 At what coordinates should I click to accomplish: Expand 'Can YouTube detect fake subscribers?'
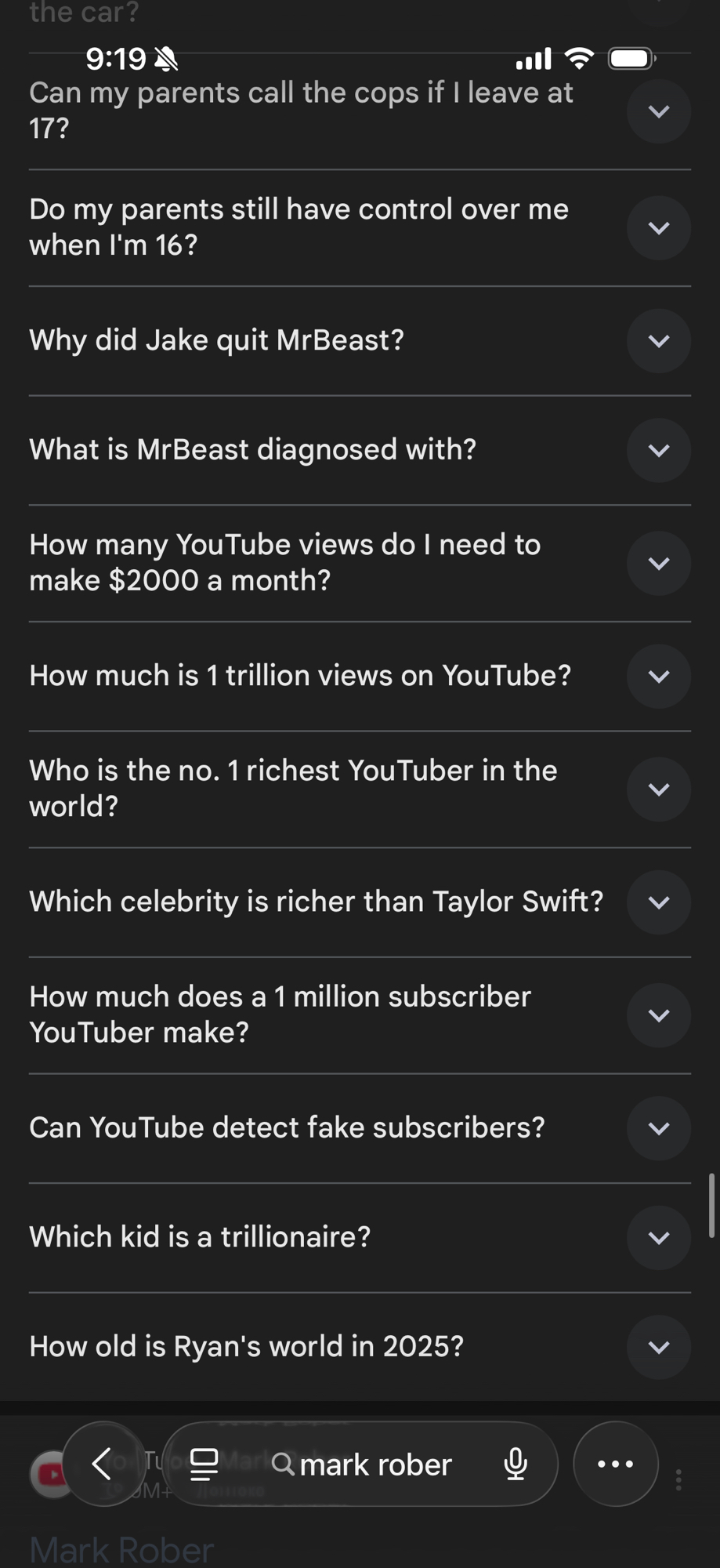pyautogui.click(x=658, y=1128)
